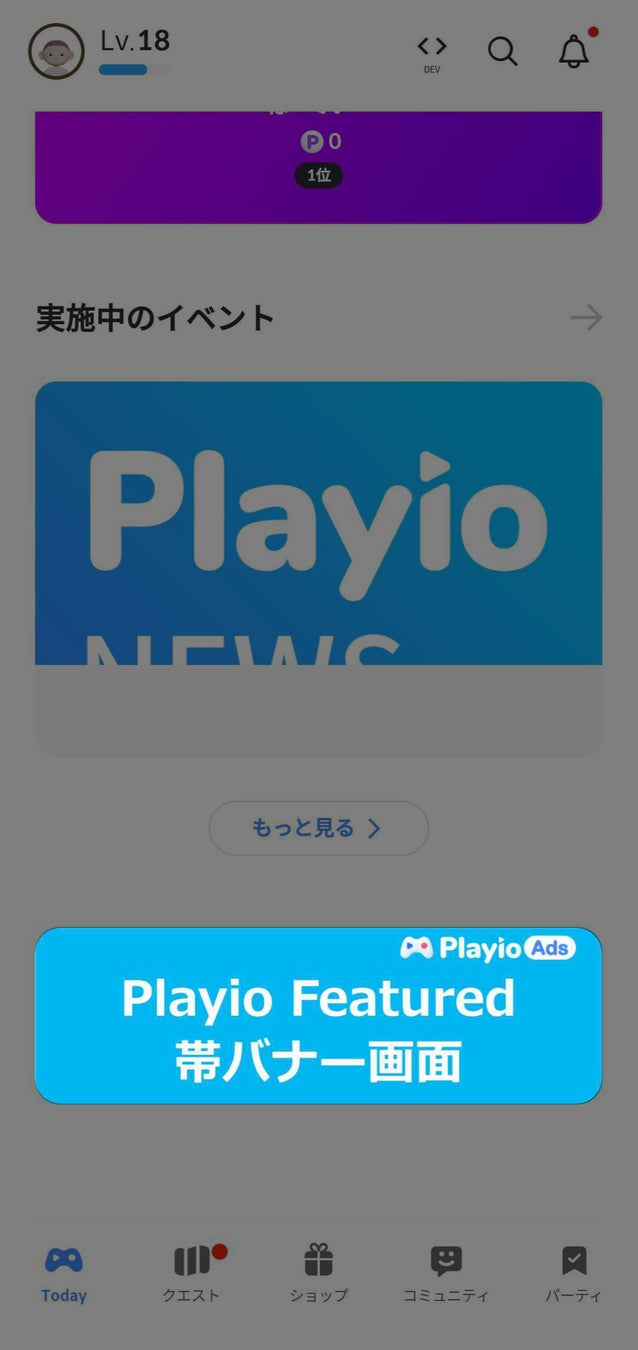This screenshot has height=1350, width=638.
Task: Tap the もっと見る button
Action: (318, 828)
